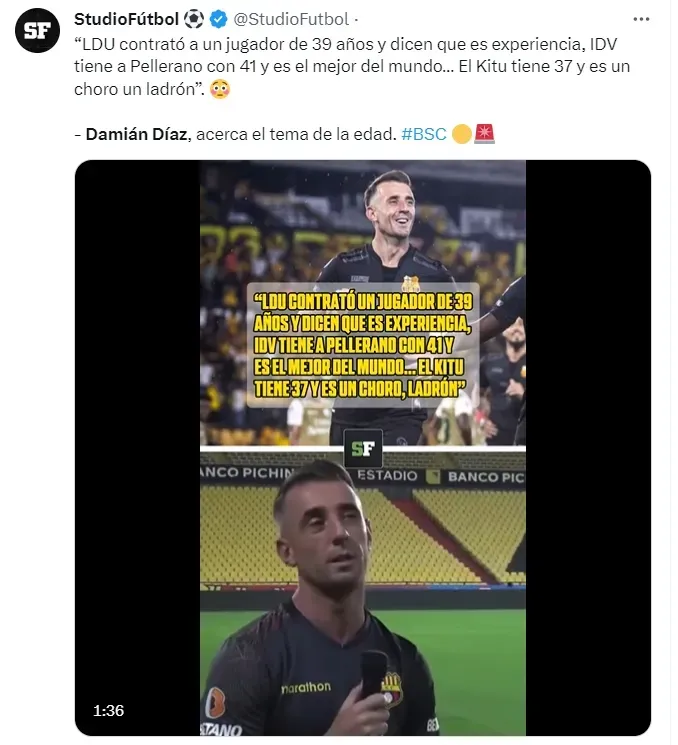
Task: Open the #BSC hashtag
Action: point(423,133)
